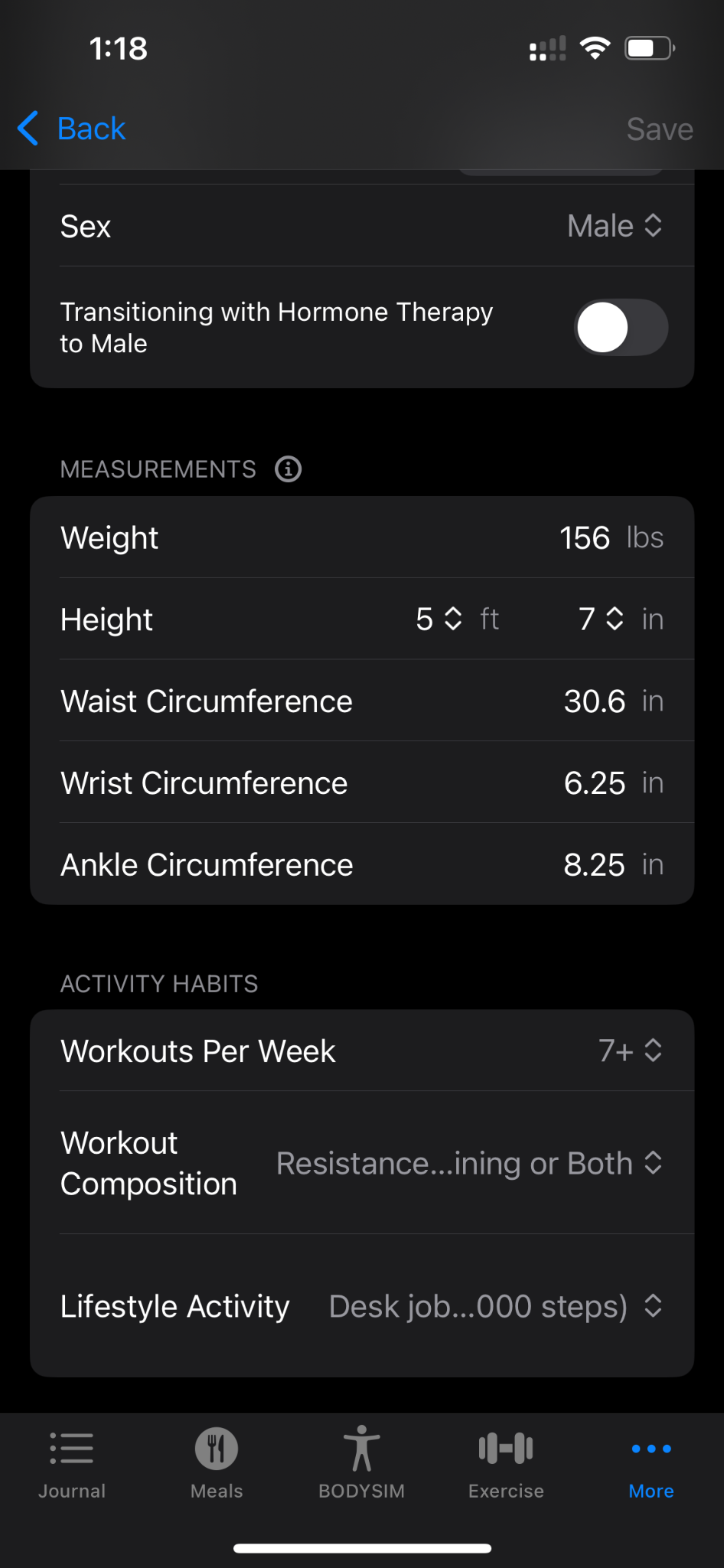Select the More tab
The image size is (724, 1568).
(x=651, y=1464)
